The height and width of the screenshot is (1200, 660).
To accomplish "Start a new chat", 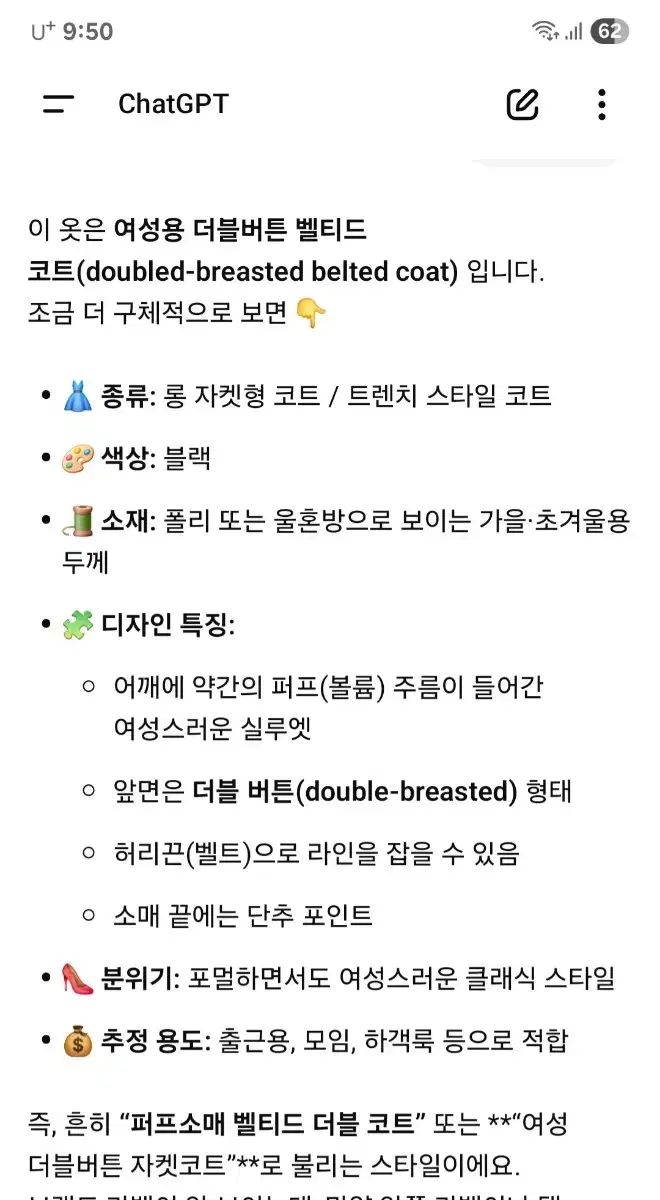I will 522,104.
